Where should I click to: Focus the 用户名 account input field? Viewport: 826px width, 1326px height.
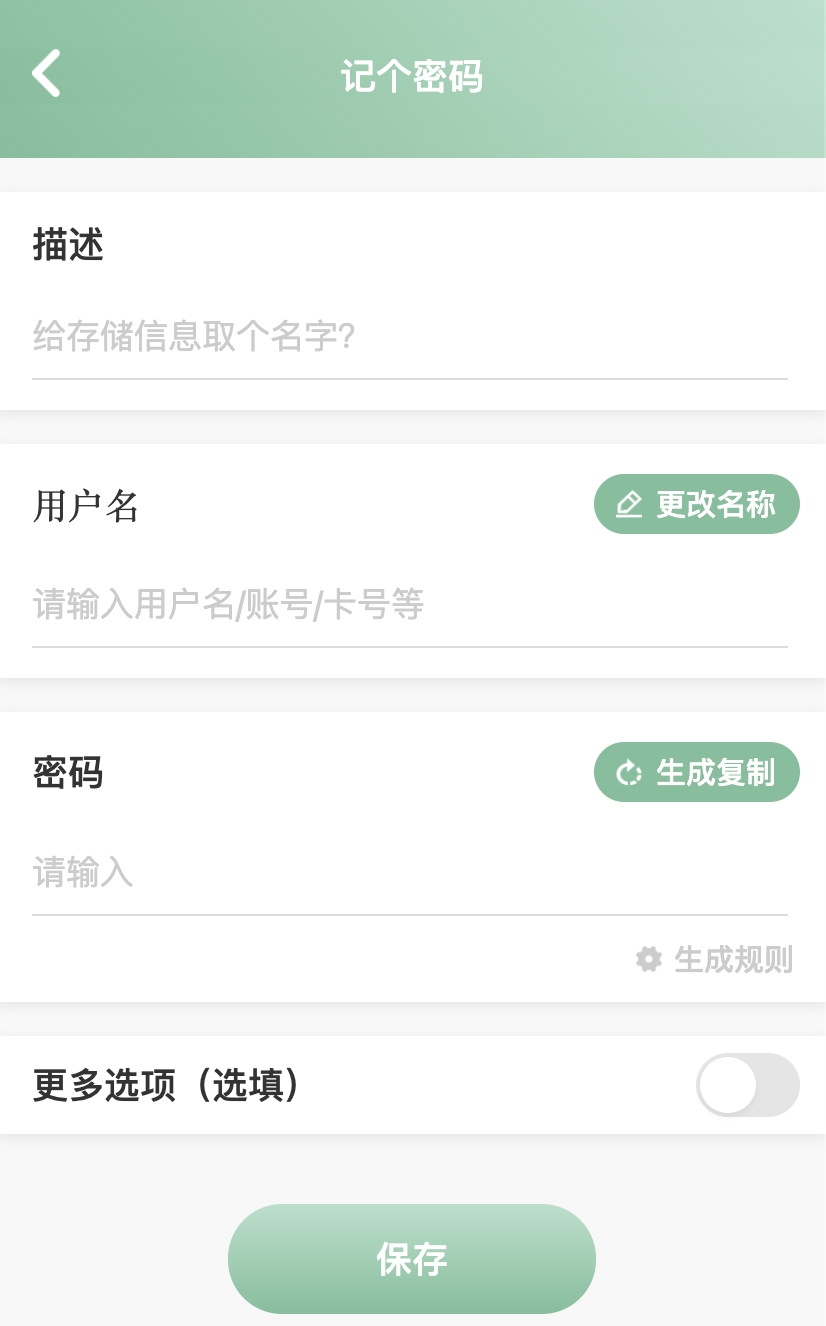409,605
